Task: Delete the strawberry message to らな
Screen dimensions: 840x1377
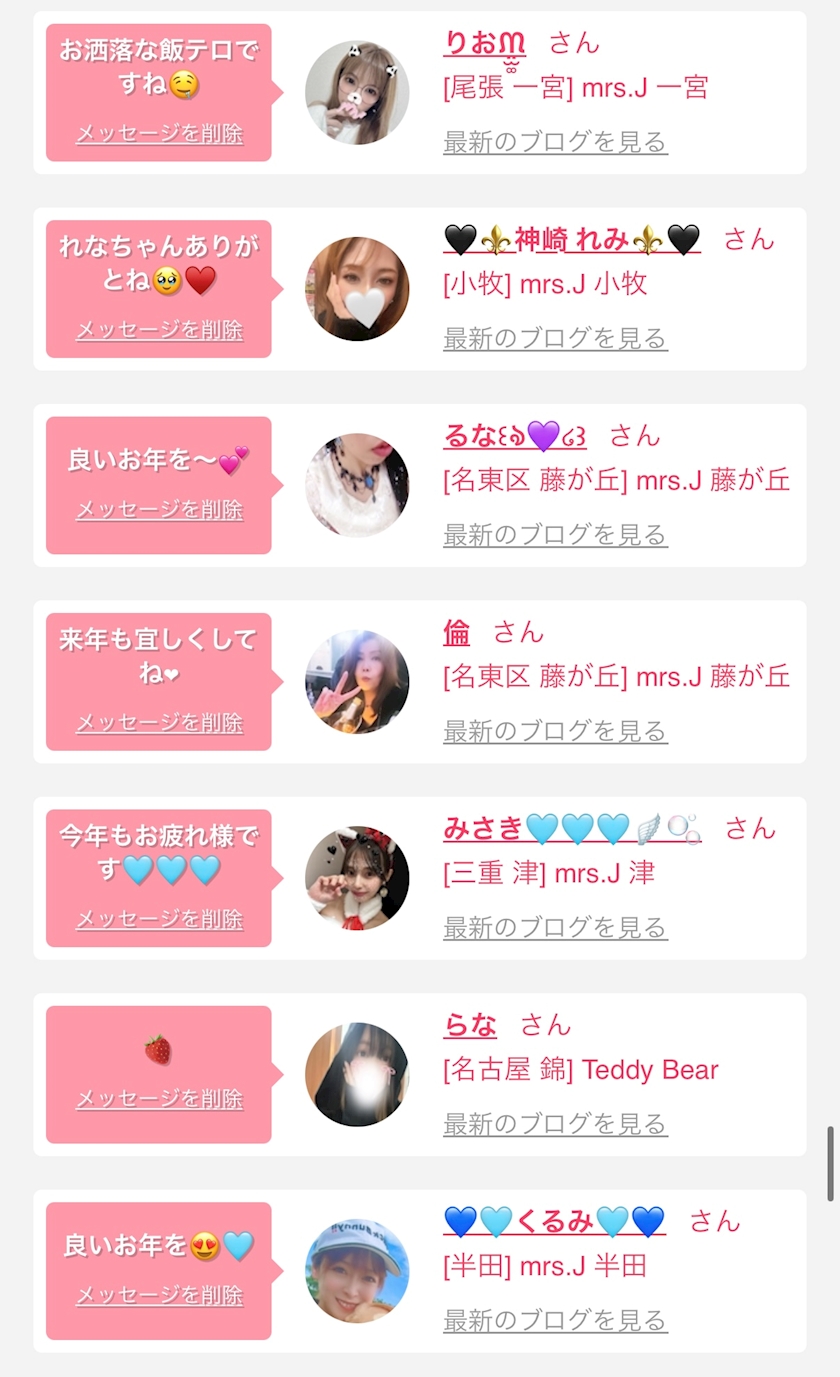Action: coord(159,1098)
